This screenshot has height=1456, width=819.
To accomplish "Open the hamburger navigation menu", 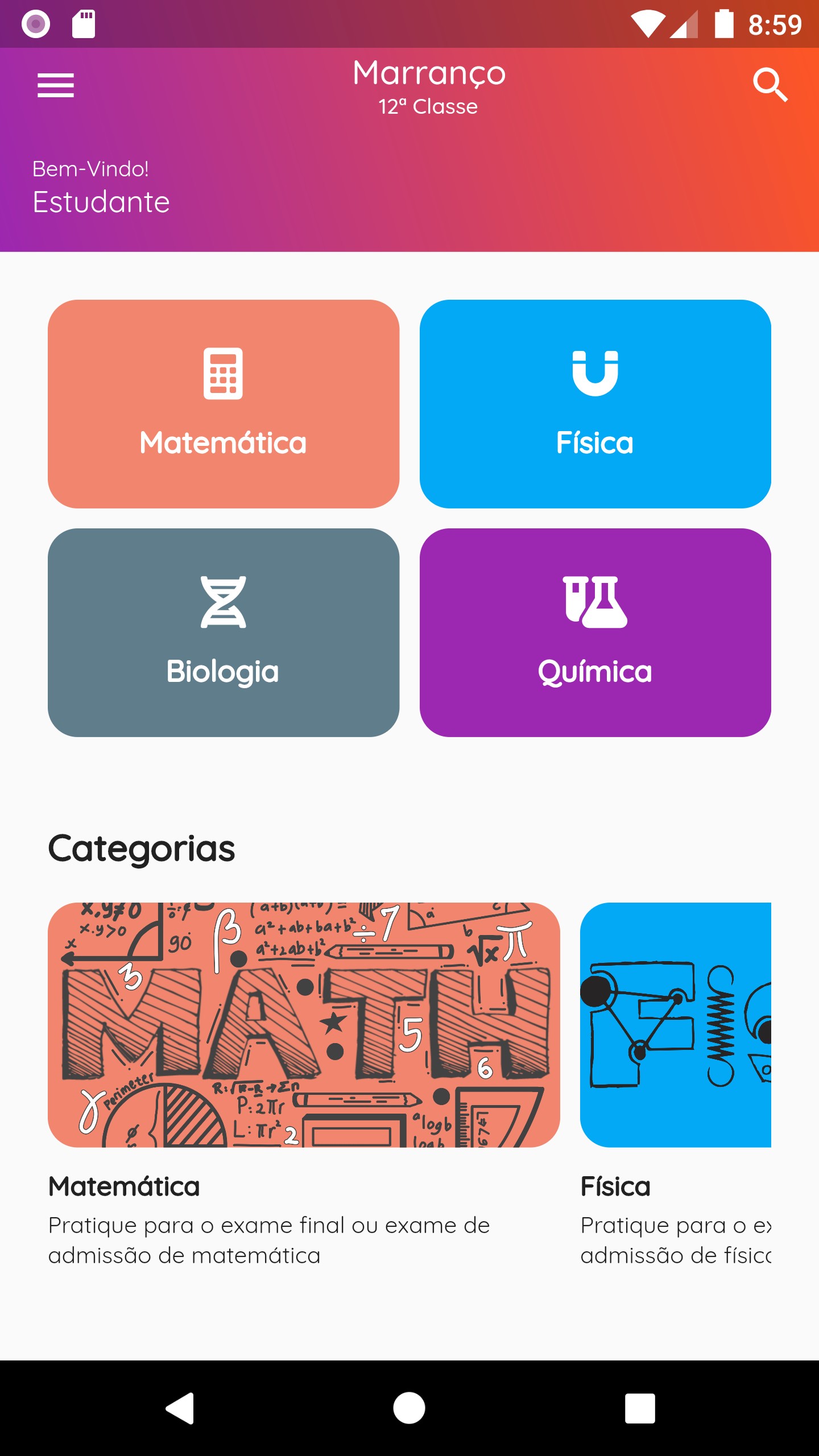I will (x=56, y=85).
